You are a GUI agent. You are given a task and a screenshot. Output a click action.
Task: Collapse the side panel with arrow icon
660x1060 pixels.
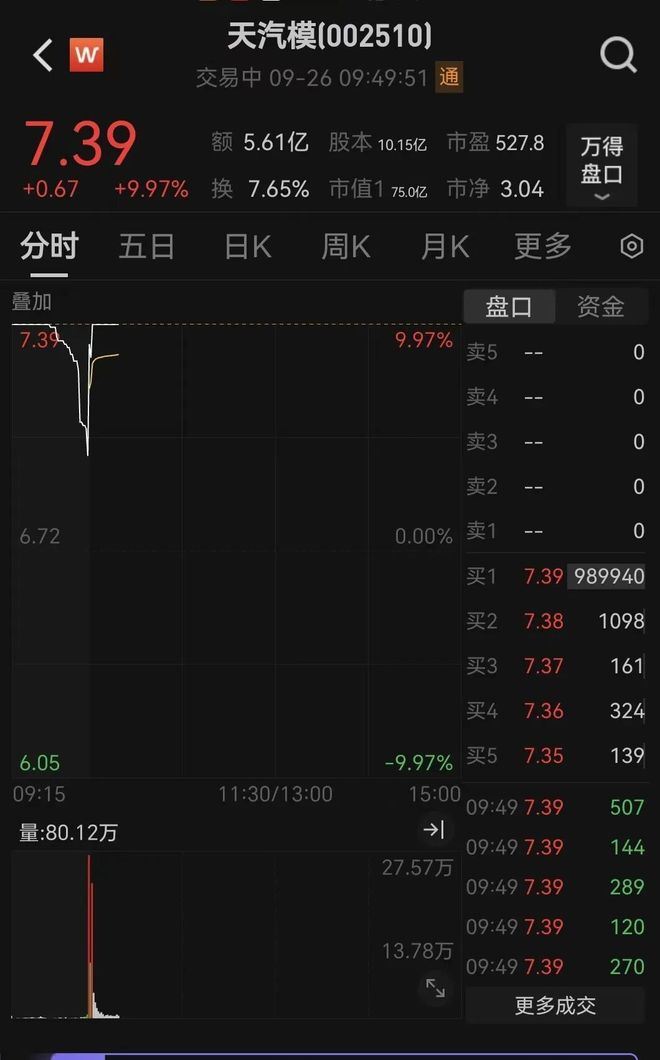tap(434, 830)
